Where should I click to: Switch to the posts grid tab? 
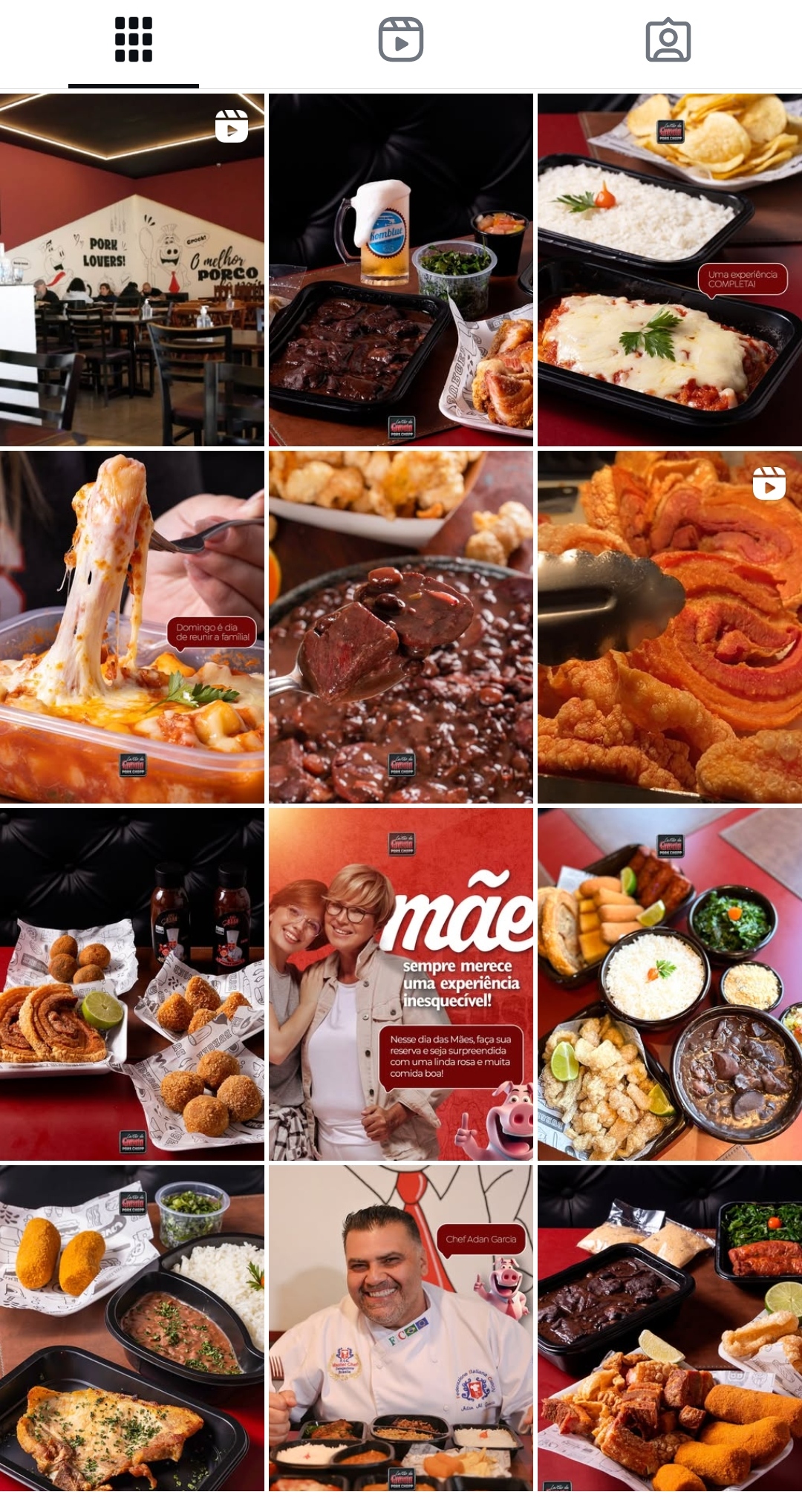(x=134, y=40)
